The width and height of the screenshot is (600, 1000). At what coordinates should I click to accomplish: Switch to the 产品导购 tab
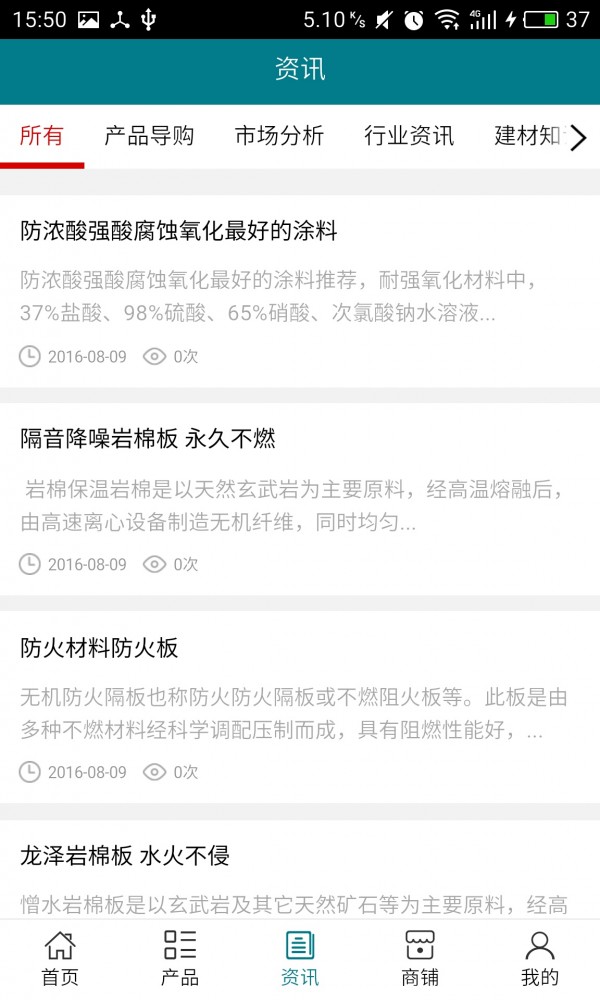149,136
